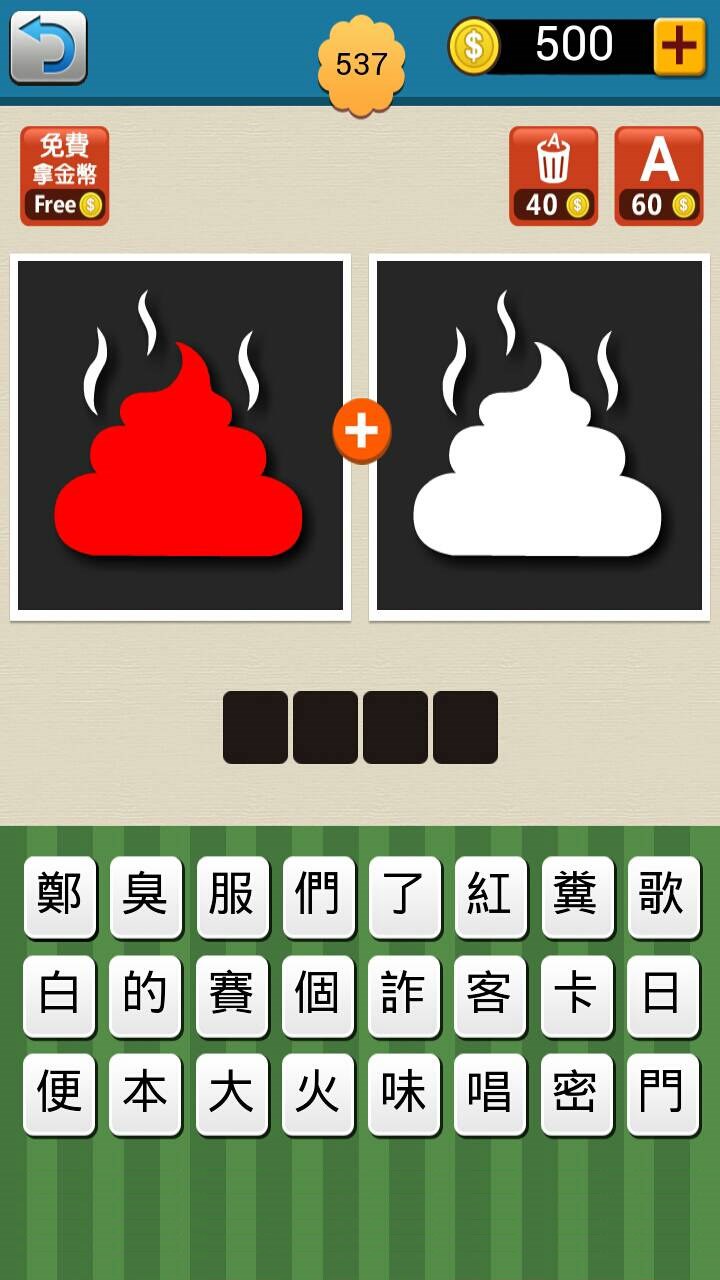Click the red poop picture
This screenshot has height=1280, width=720.
pyautogui.click(x=180, y=434)
